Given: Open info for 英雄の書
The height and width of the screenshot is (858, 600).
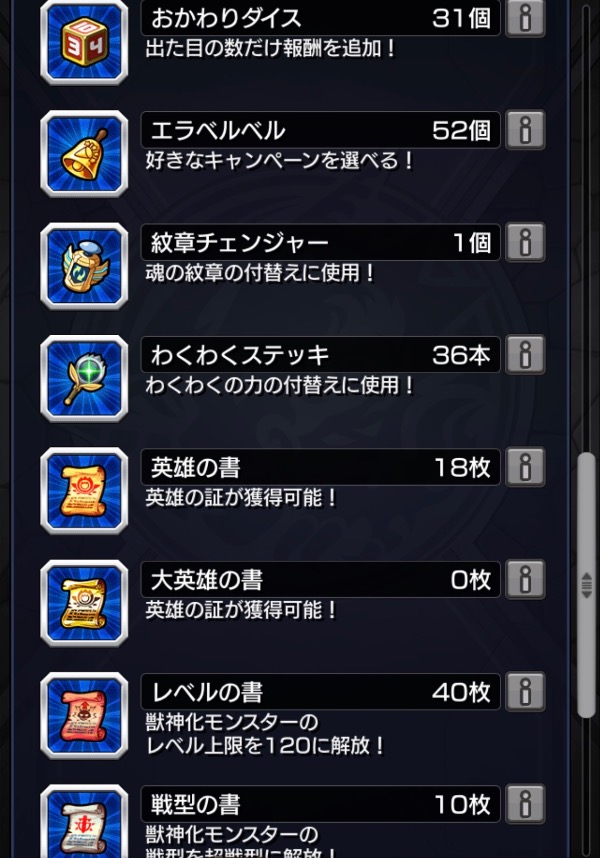Looking at the screenshot, I should [525, 467].
